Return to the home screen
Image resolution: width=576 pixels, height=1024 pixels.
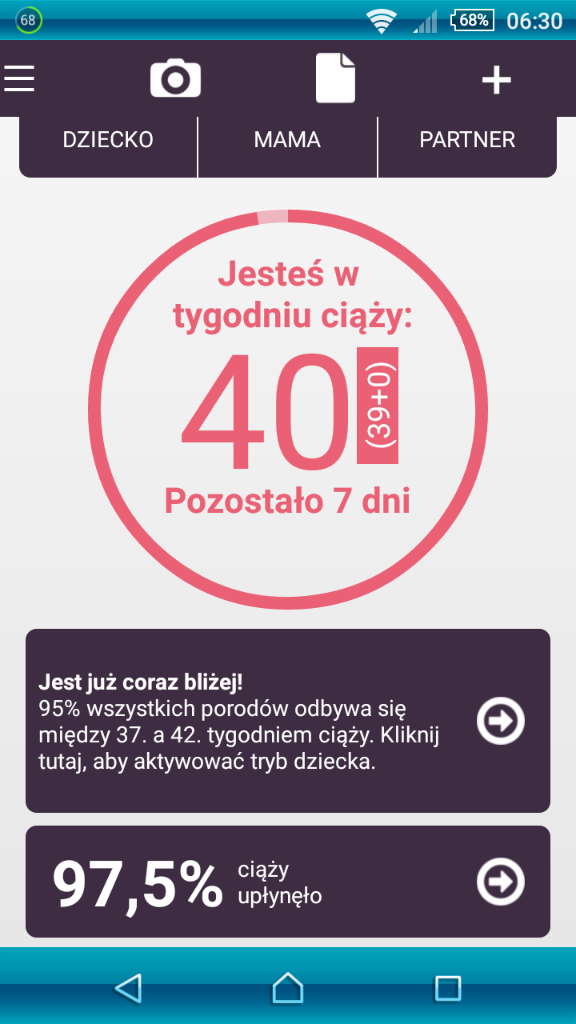click(288, 987)
